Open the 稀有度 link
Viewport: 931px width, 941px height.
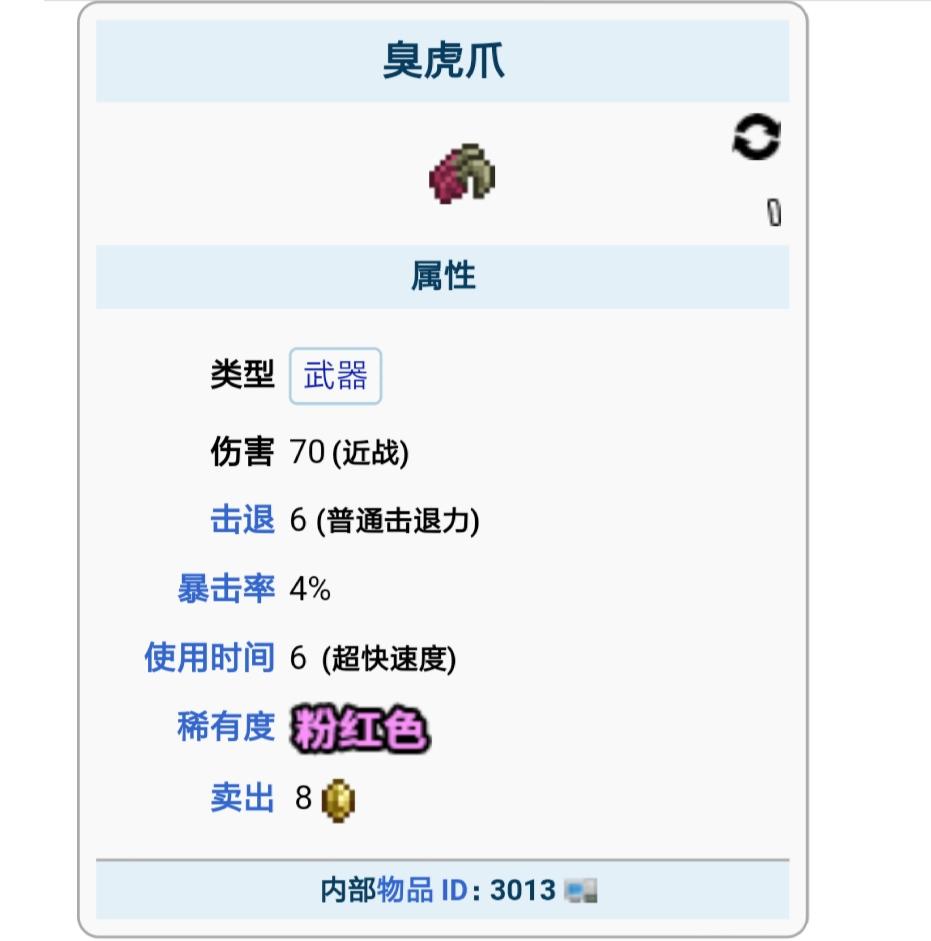click(x=226, y=727)
